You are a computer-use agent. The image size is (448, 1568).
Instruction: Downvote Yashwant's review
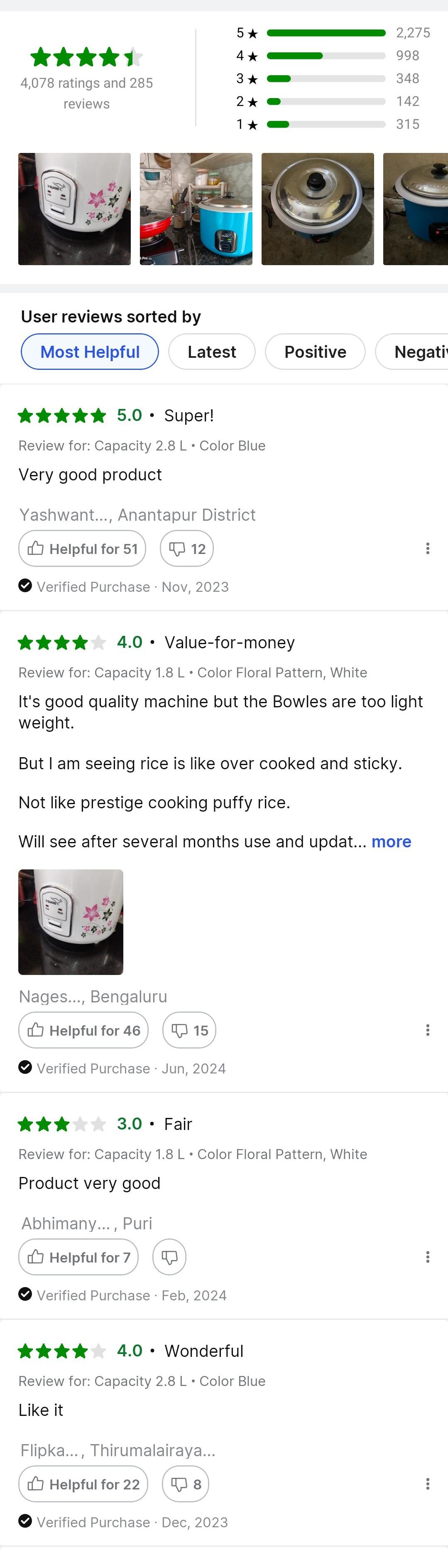click(186, 549)
